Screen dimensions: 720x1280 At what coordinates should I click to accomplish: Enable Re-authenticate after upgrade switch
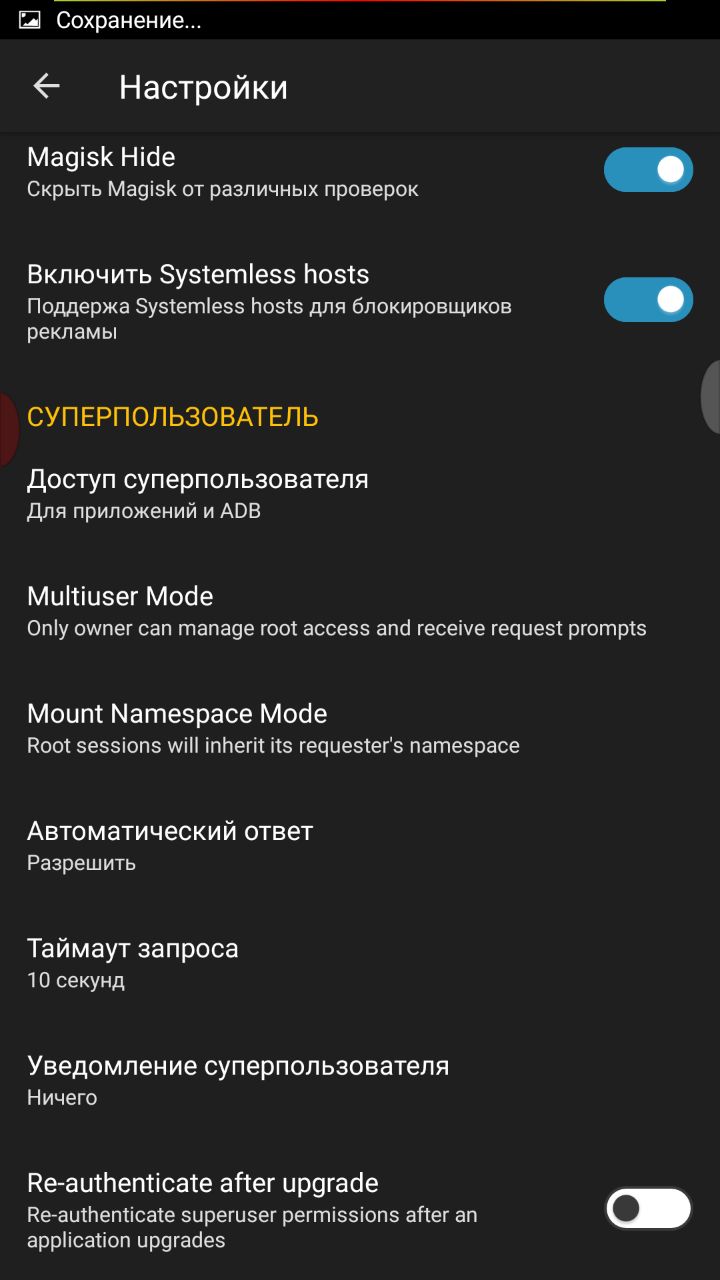pos(648,1209)
